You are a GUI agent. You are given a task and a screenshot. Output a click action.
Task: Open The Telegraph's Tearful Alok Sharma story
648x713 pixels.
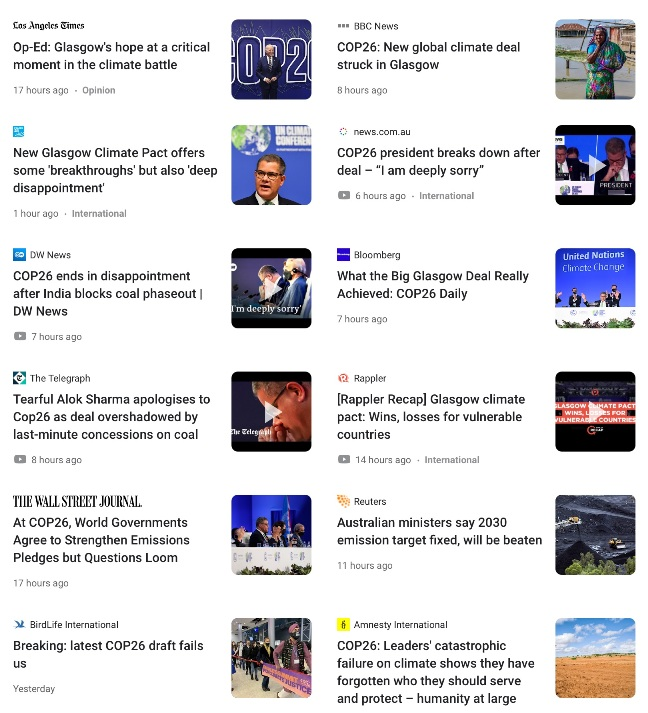pyautogui.click(x=111, y=417)
